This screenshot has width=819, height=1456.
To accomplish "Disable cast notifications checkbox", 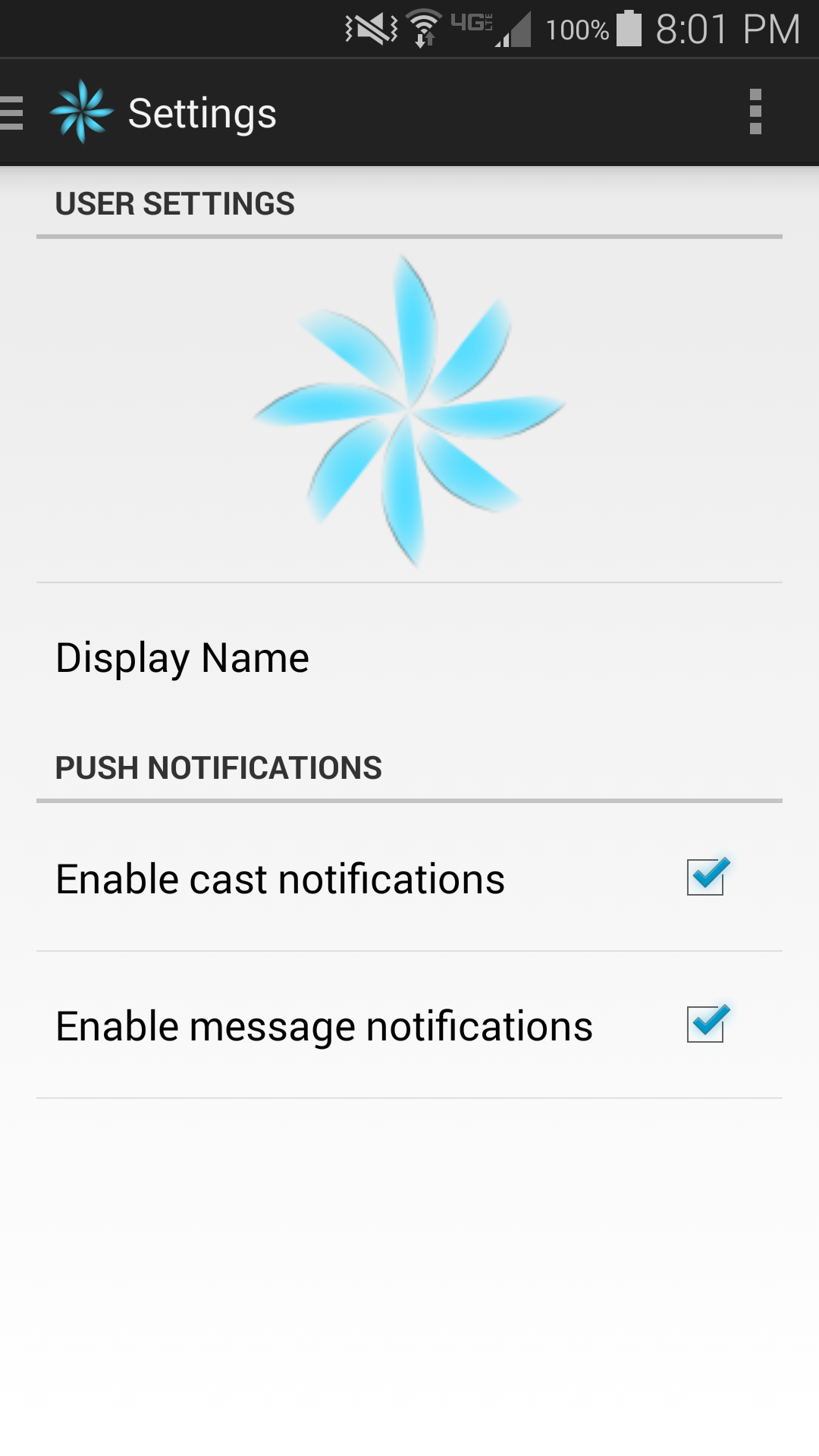I will pyautogui.click(x=706, y=877).
